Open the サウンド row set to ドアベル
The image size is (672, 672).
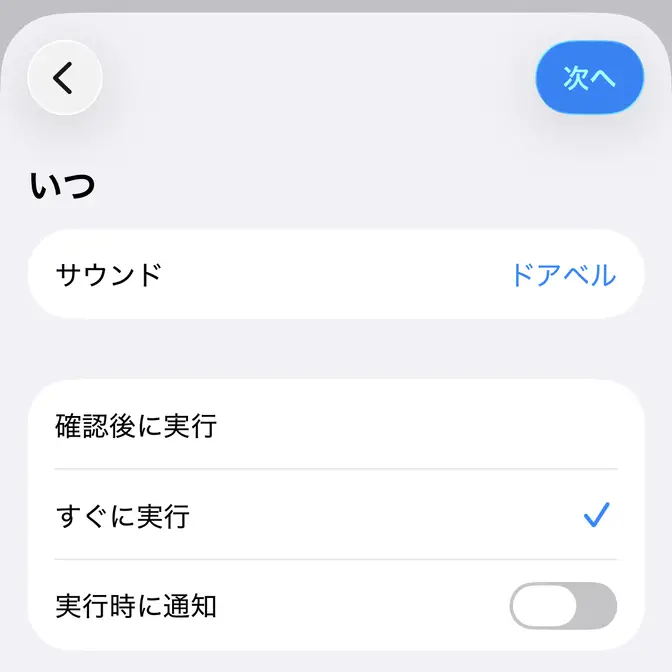336,274
